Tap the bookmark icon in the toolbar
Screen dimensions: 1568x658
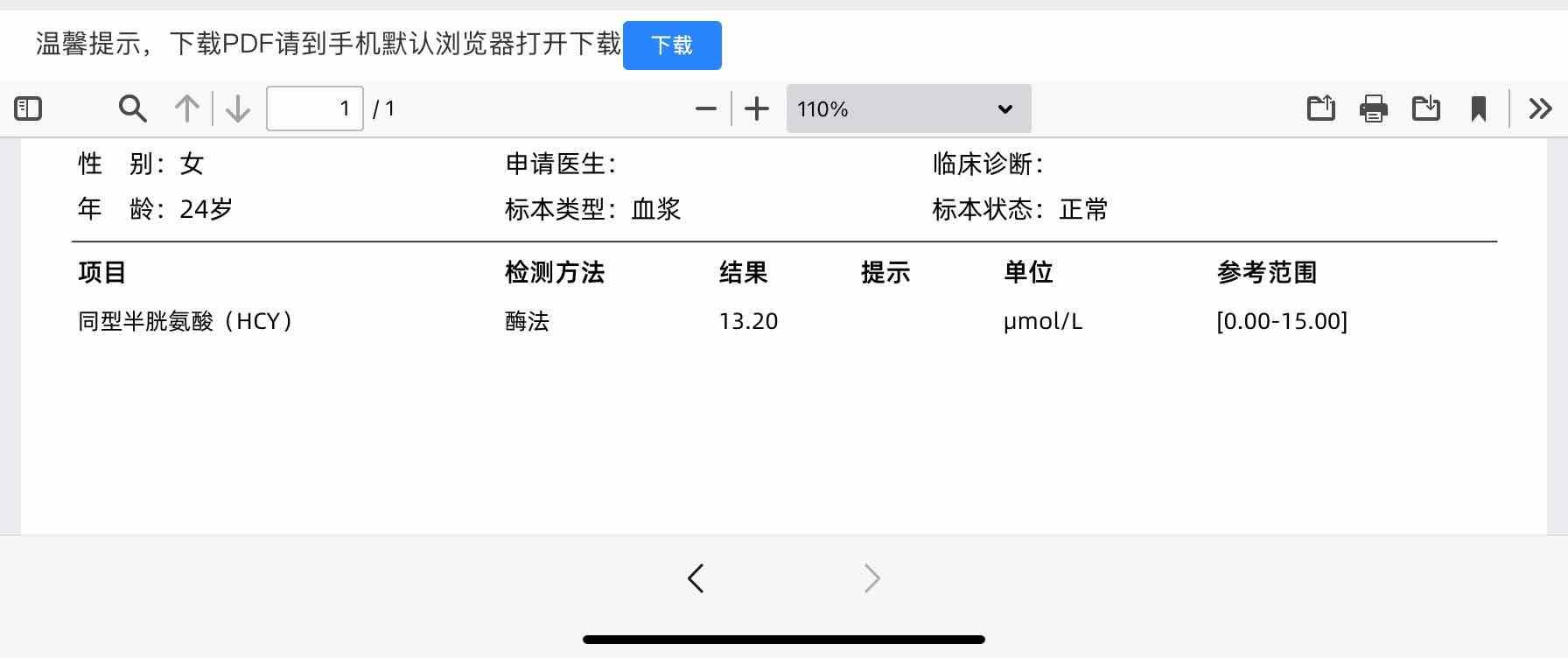[1478, 108]
